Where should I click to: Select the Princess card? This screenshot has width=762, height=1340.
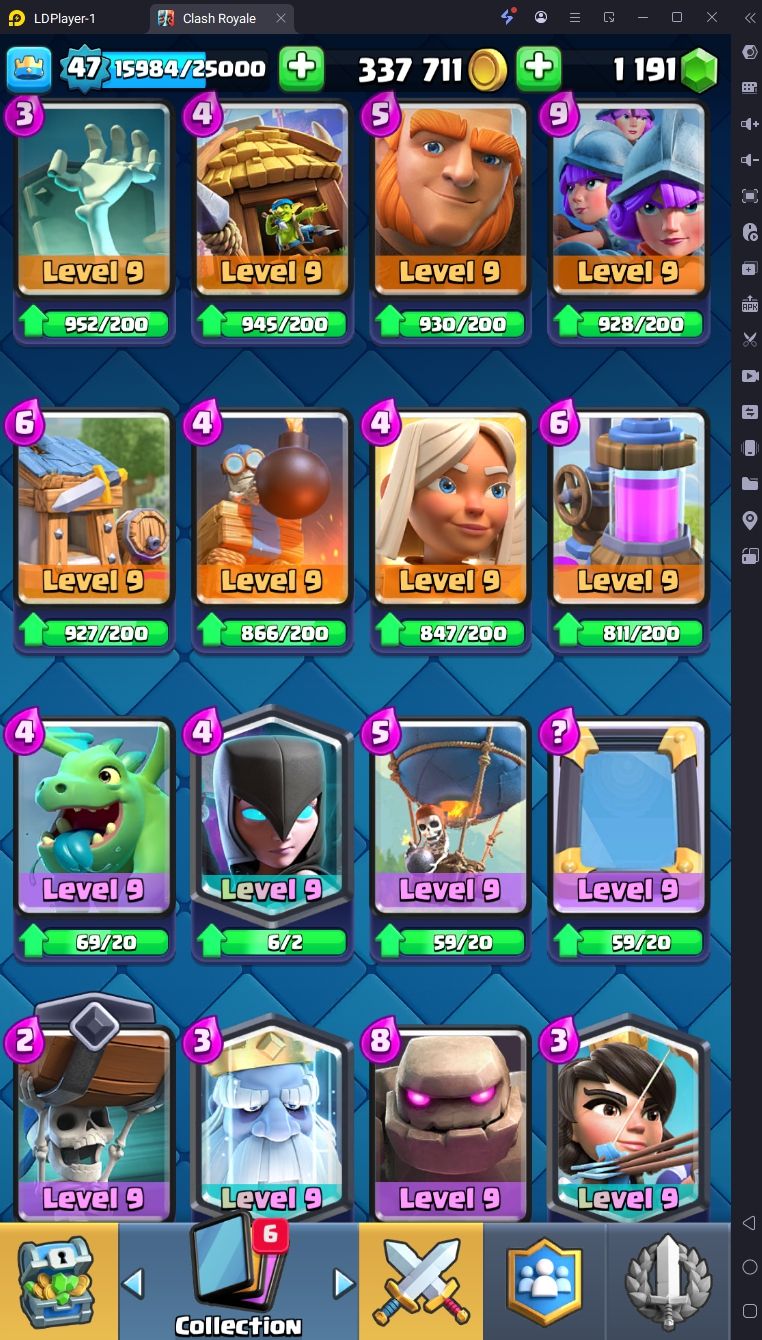click(628, 1124)
